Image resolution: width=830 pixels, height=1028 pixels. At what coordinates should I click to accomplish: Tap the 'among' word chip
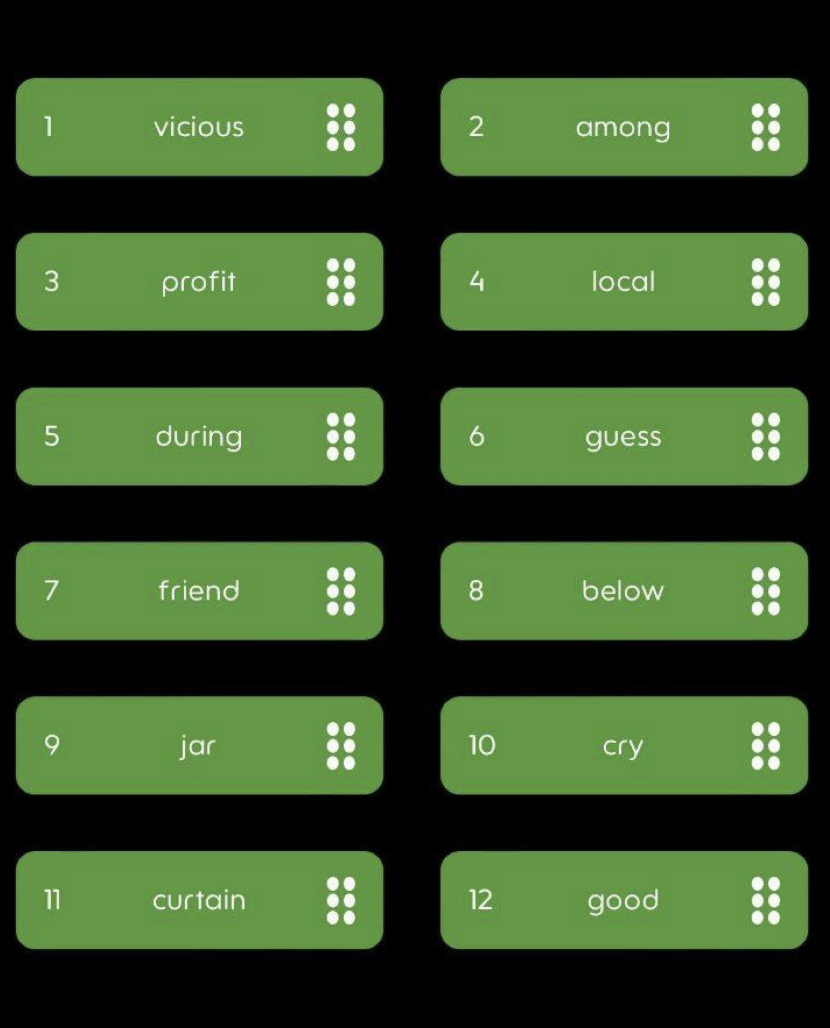pos(623,127)
